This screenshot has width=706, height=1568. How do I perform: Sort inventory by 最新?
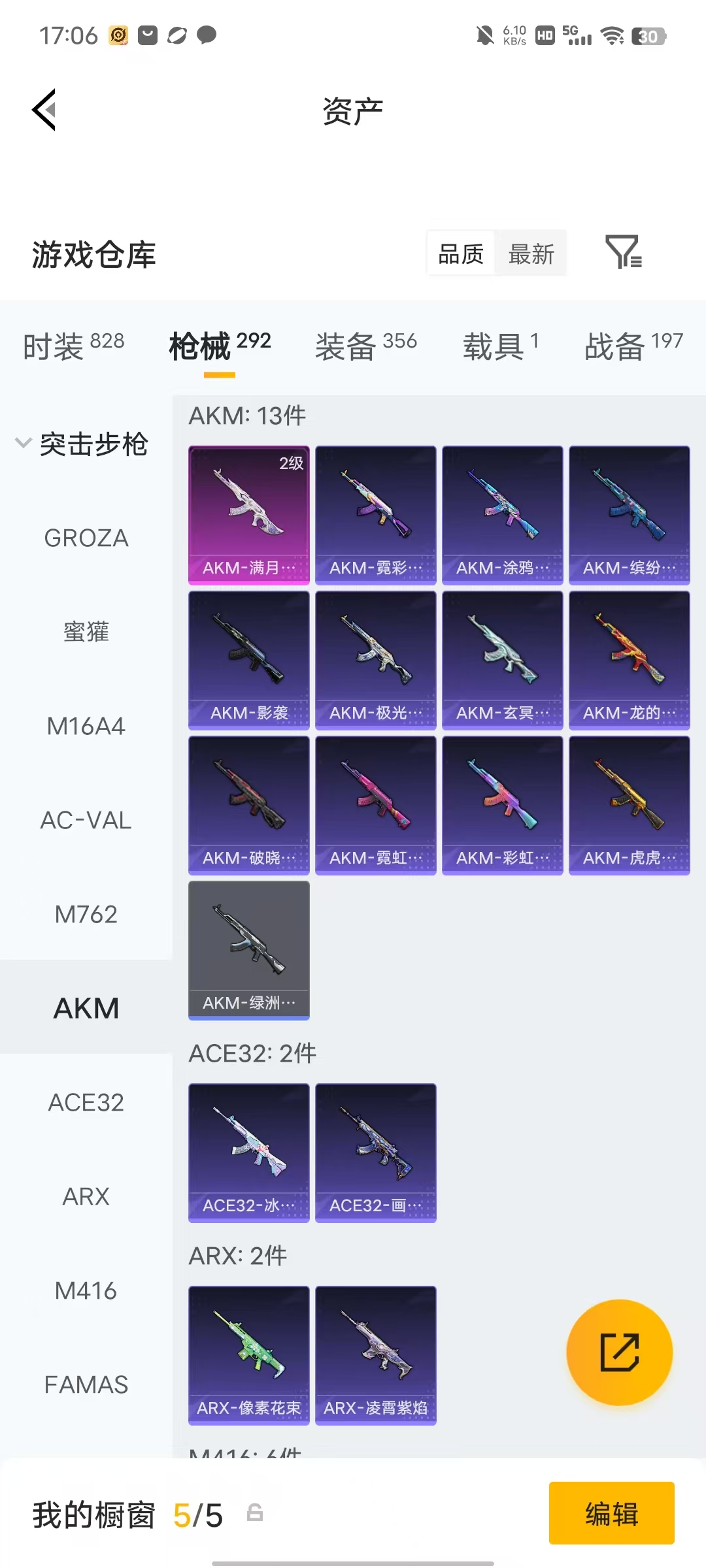point(531,253)
